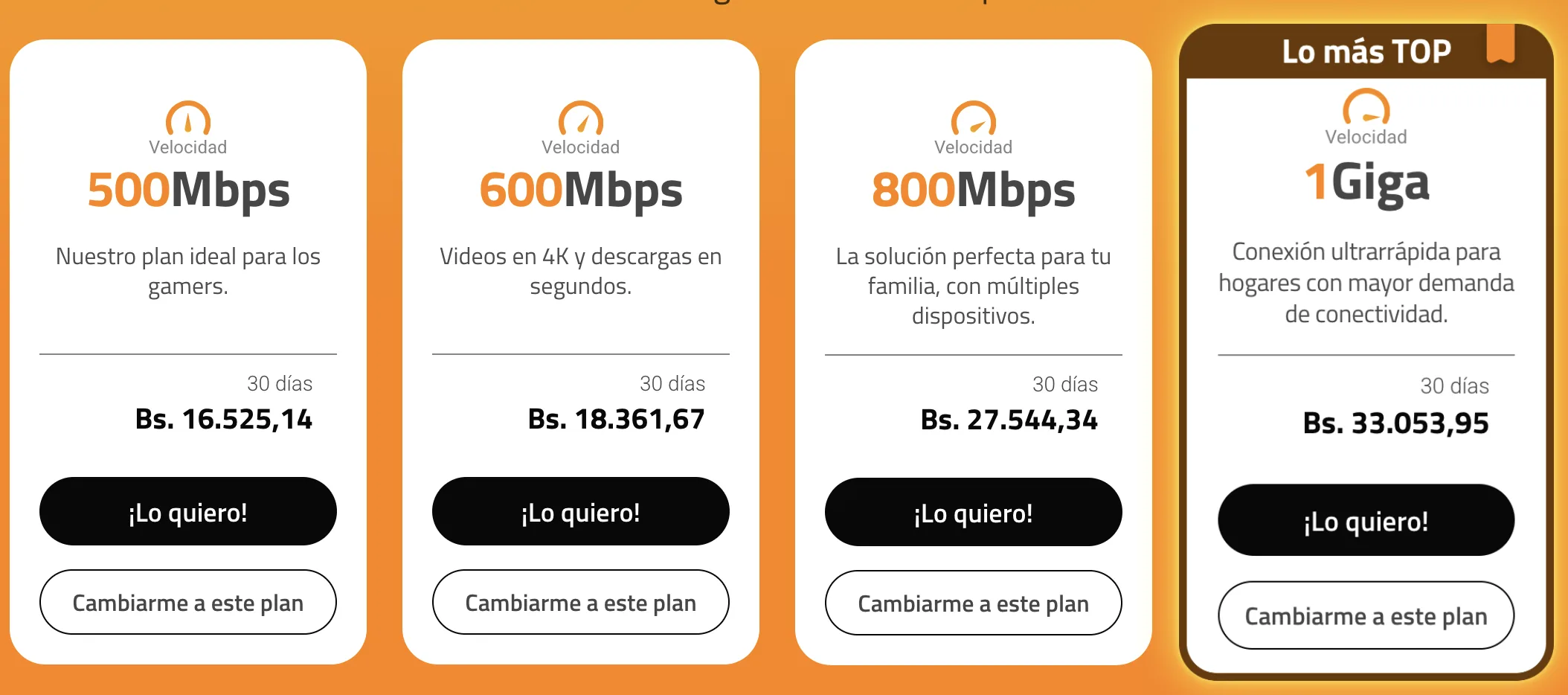
Task: Change to the 1Giga plan via Cambiarme
Action: (x=1366, y=616)
